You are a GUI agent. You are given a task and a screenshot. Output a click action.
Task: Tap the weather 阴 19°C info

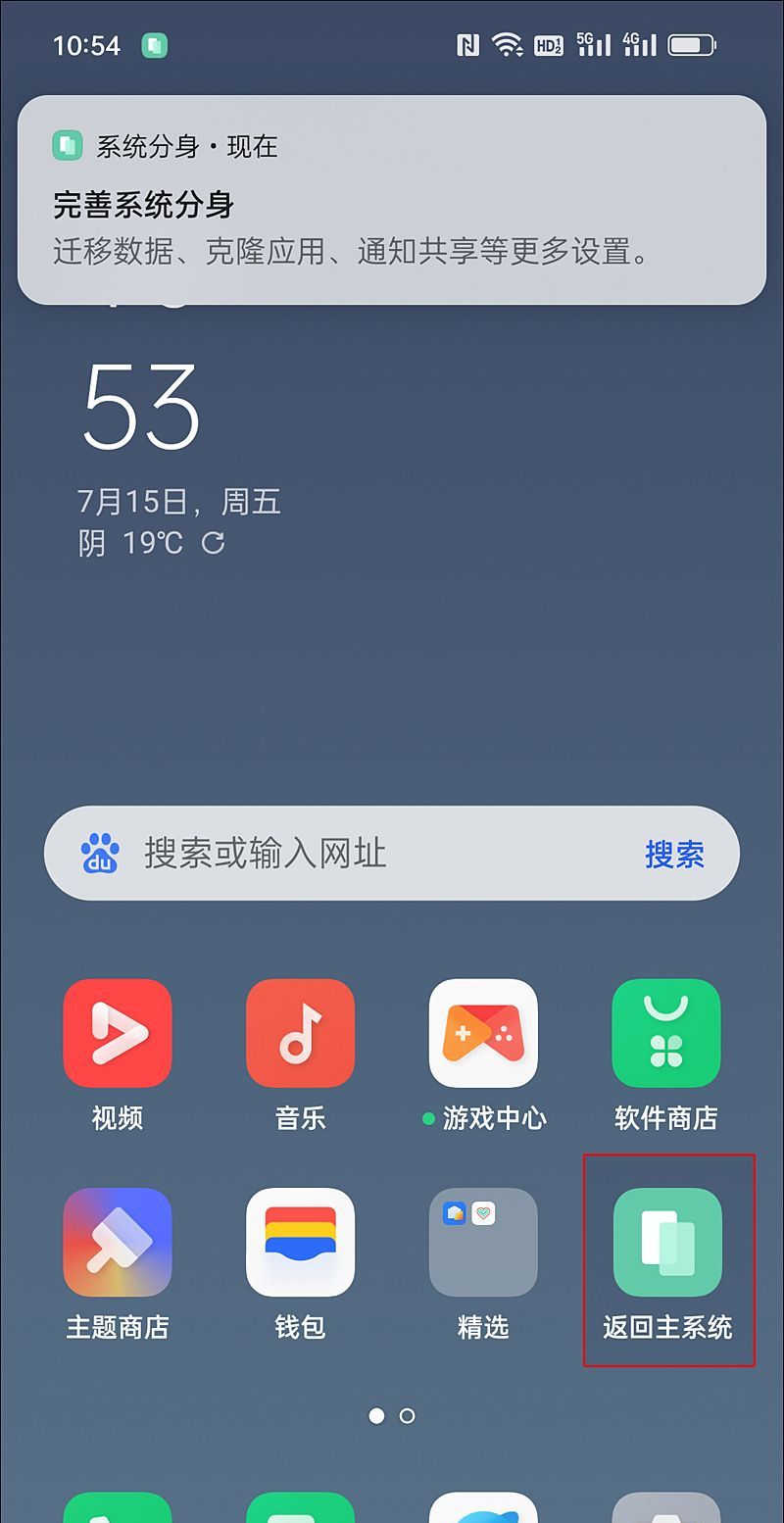pyautogui.click(x=127, y=542)
